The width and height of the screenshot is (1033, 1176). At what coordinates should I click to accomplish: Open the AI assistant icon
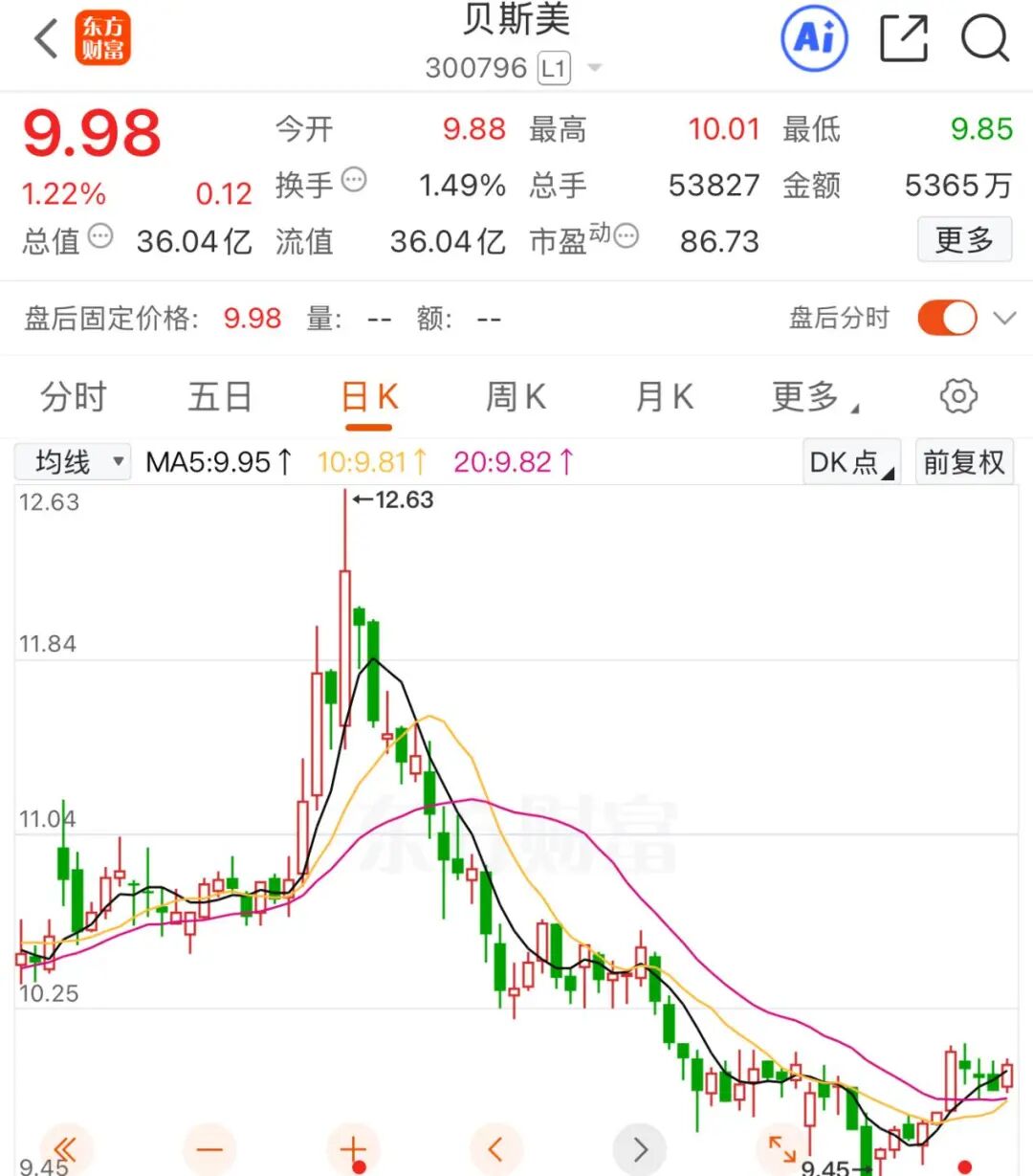pos(814,39)
